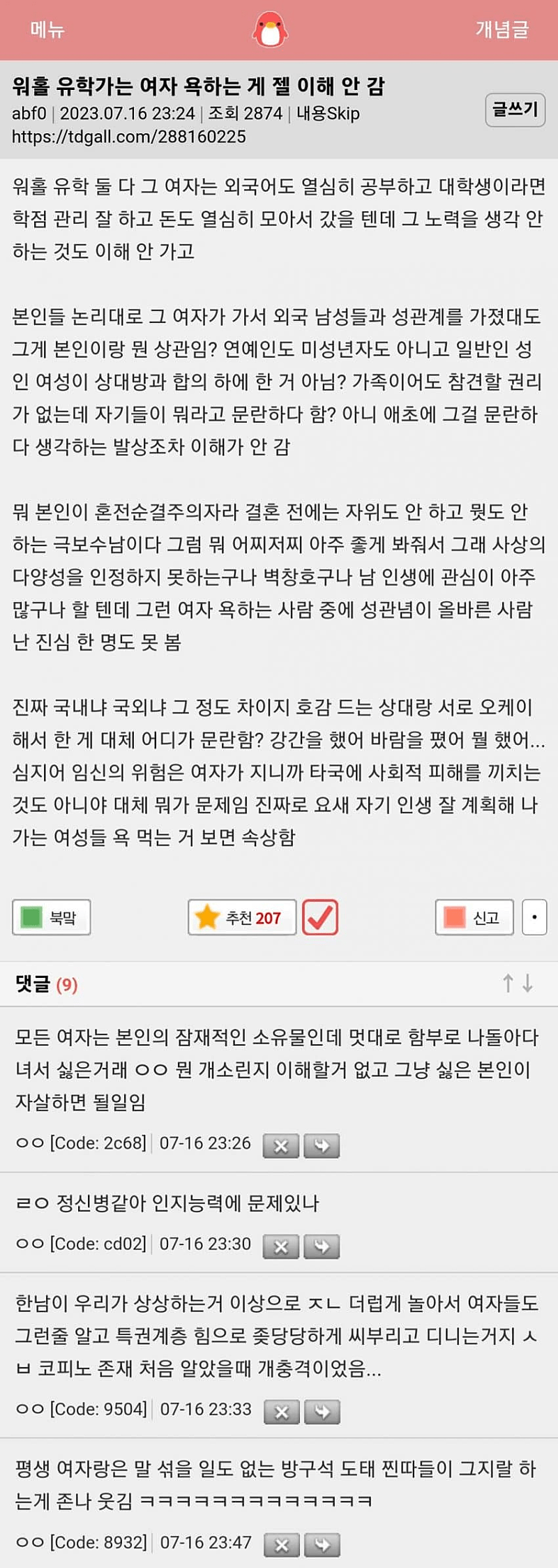
Task: Tap 글쓰기 to write a post
Action: point(515,110)
